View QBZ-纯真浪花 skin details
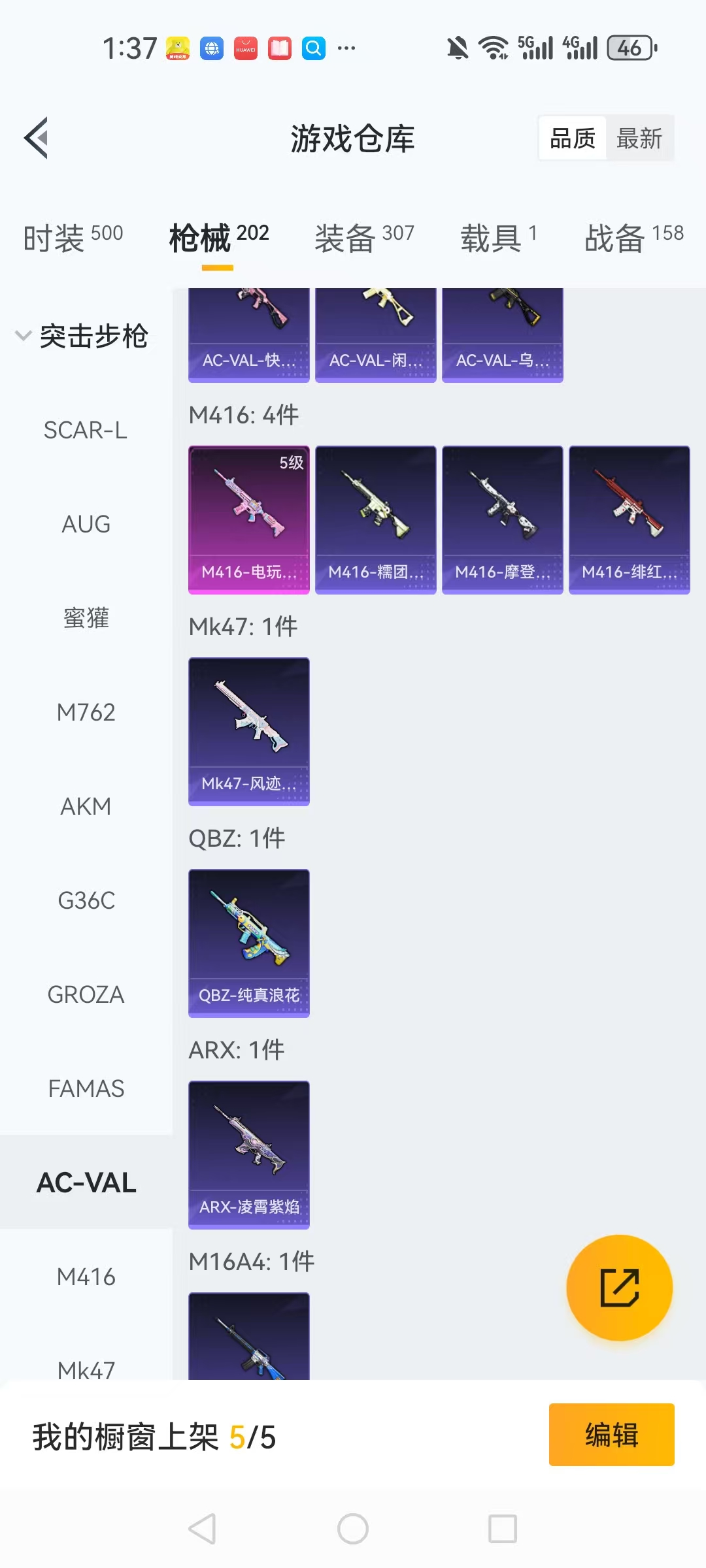706x1568 pixels. (x=248, y=943)
